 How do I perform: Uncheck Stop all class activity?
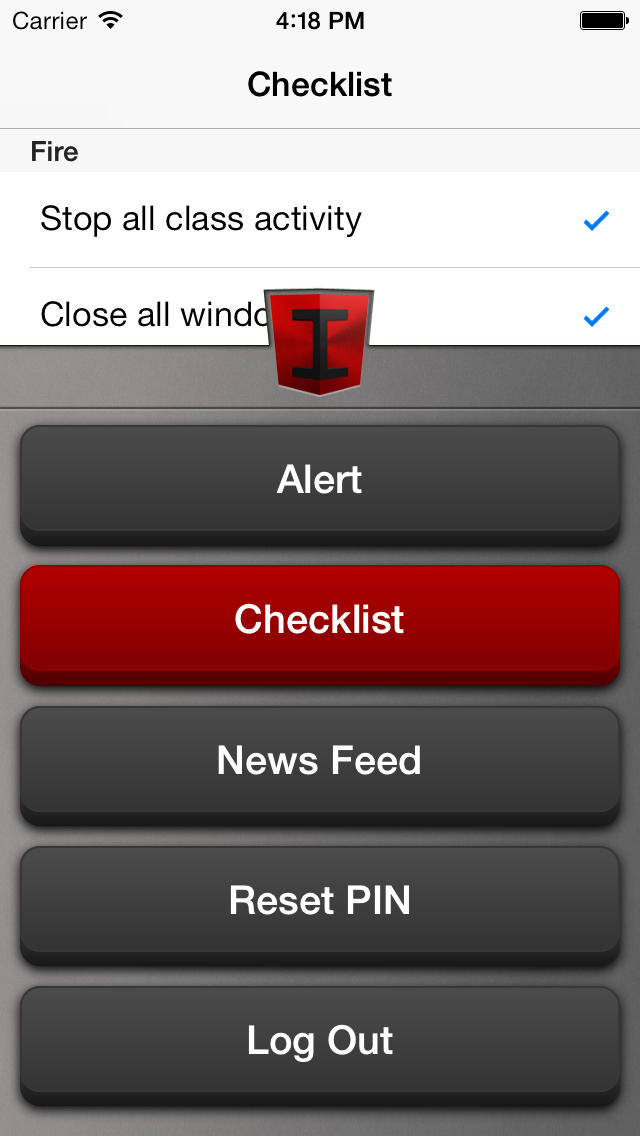320,220
